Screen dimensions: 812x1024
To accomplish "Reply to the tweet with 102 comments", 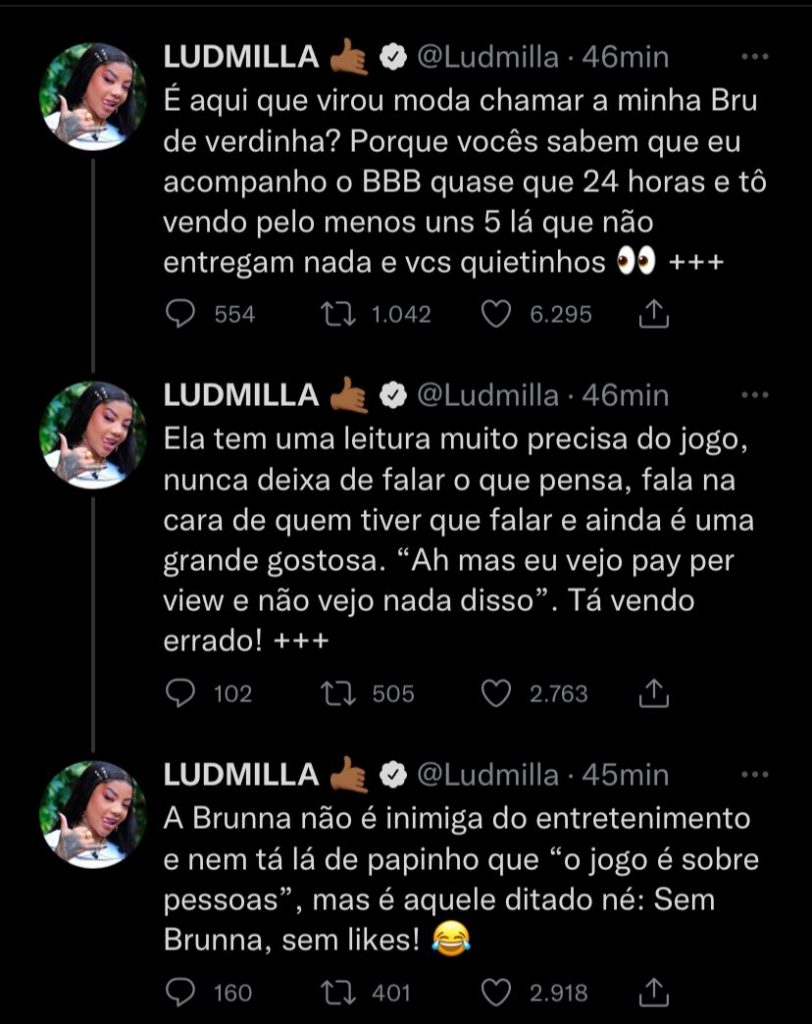I will 179,693.
